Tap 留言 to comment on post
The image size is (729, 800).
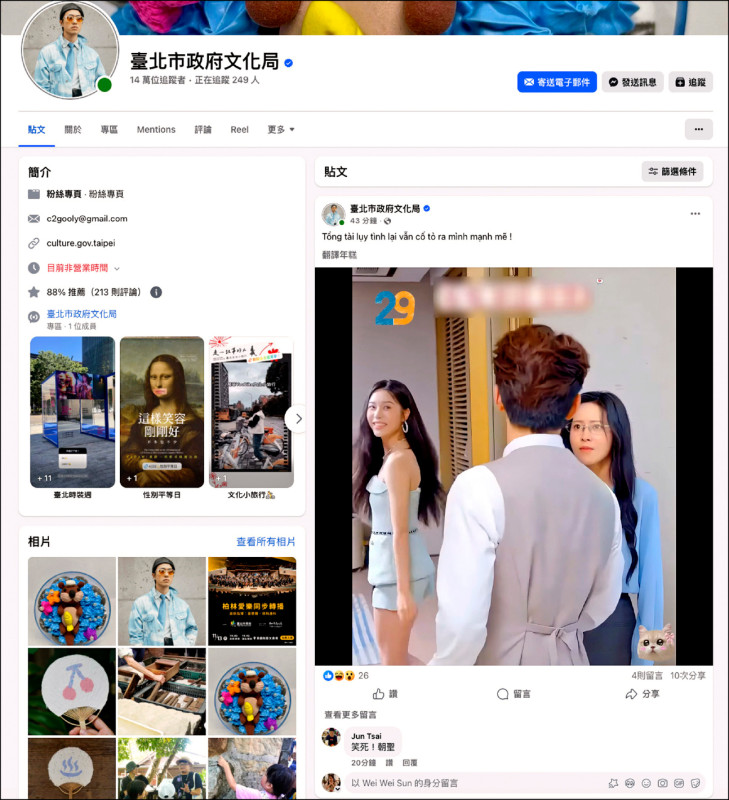(514, 694)
